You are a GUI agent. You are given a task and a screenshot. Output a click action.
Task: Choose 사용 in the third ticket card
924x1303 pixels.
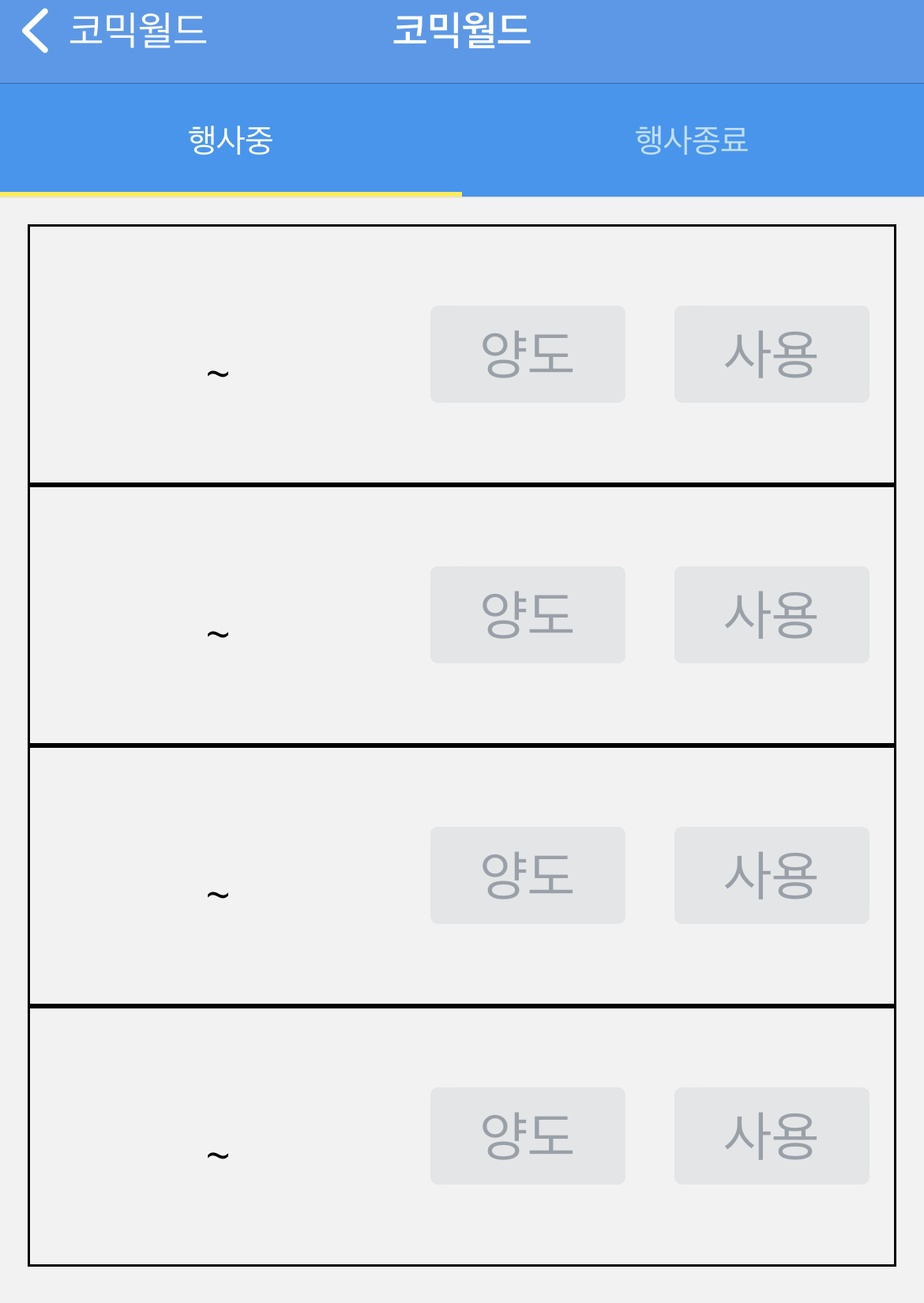(x=772, y=875)
